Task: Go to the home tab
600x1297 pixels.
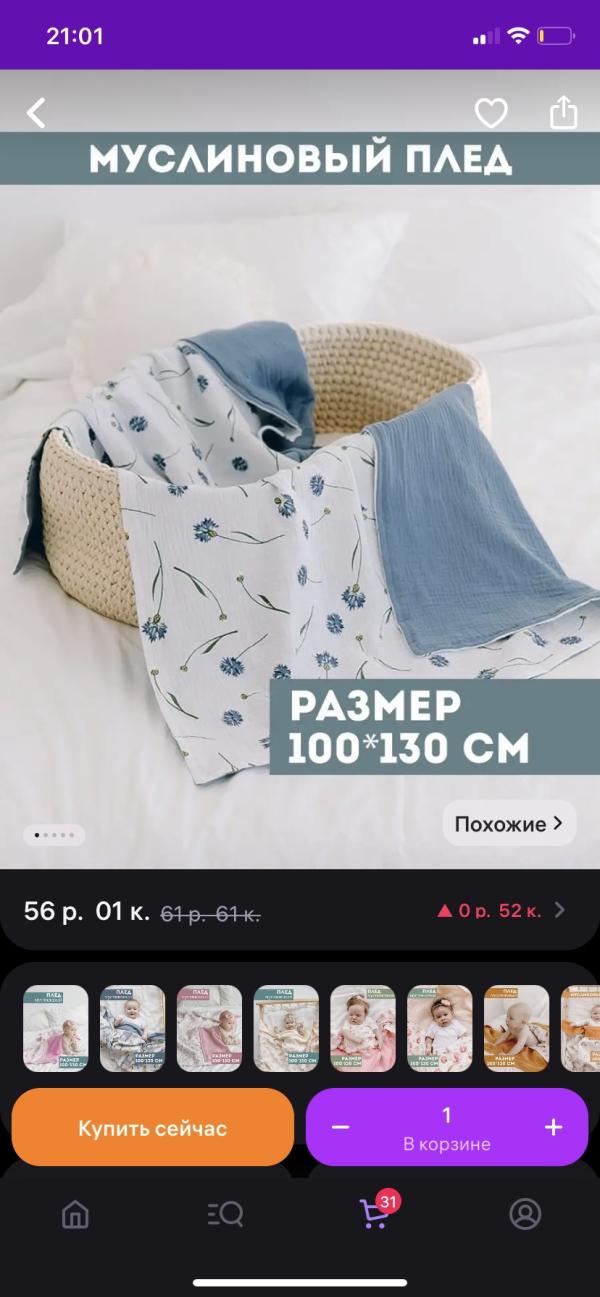Action: 75,1214
